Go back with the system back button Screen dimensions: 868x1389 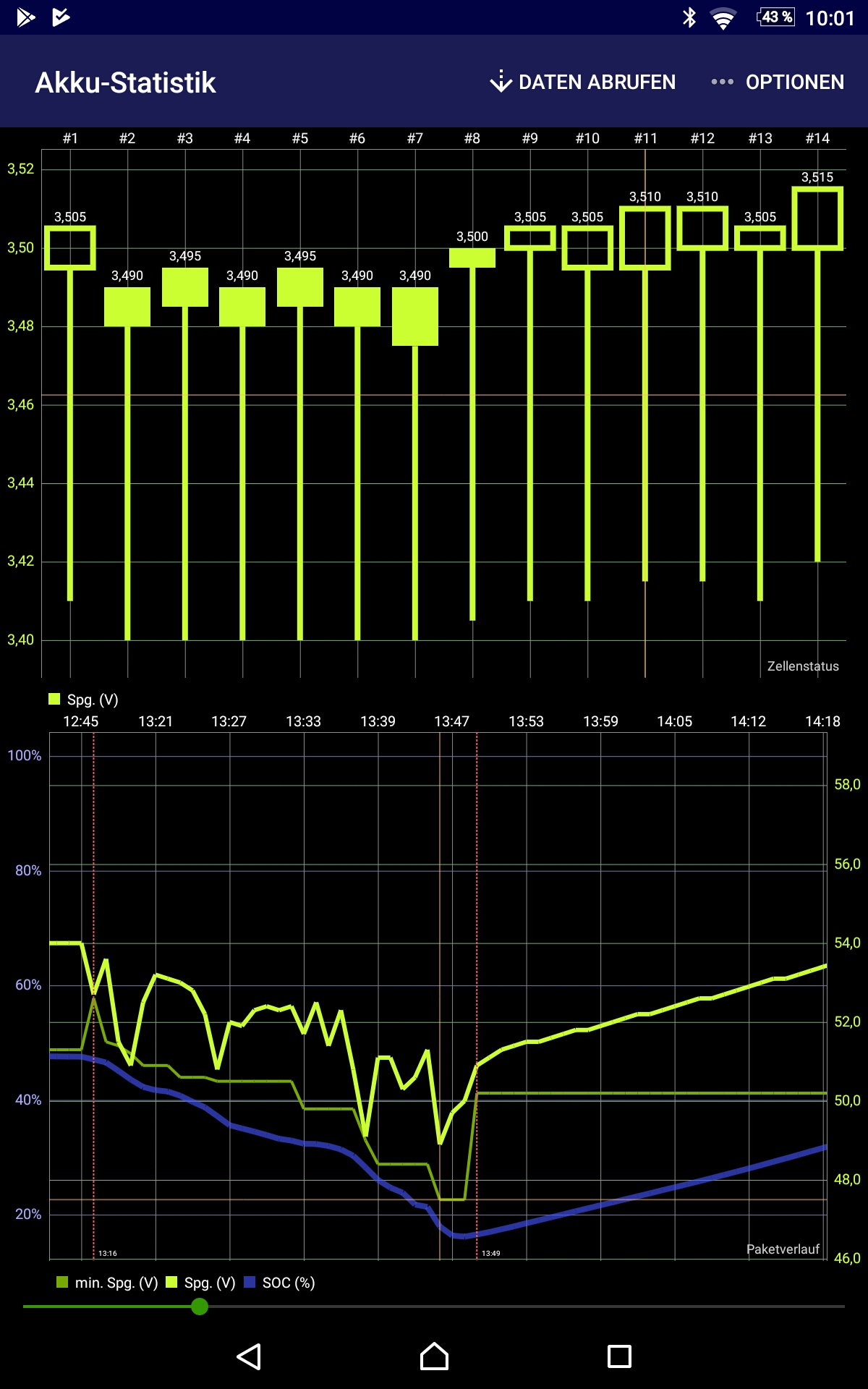(249, 1356)
